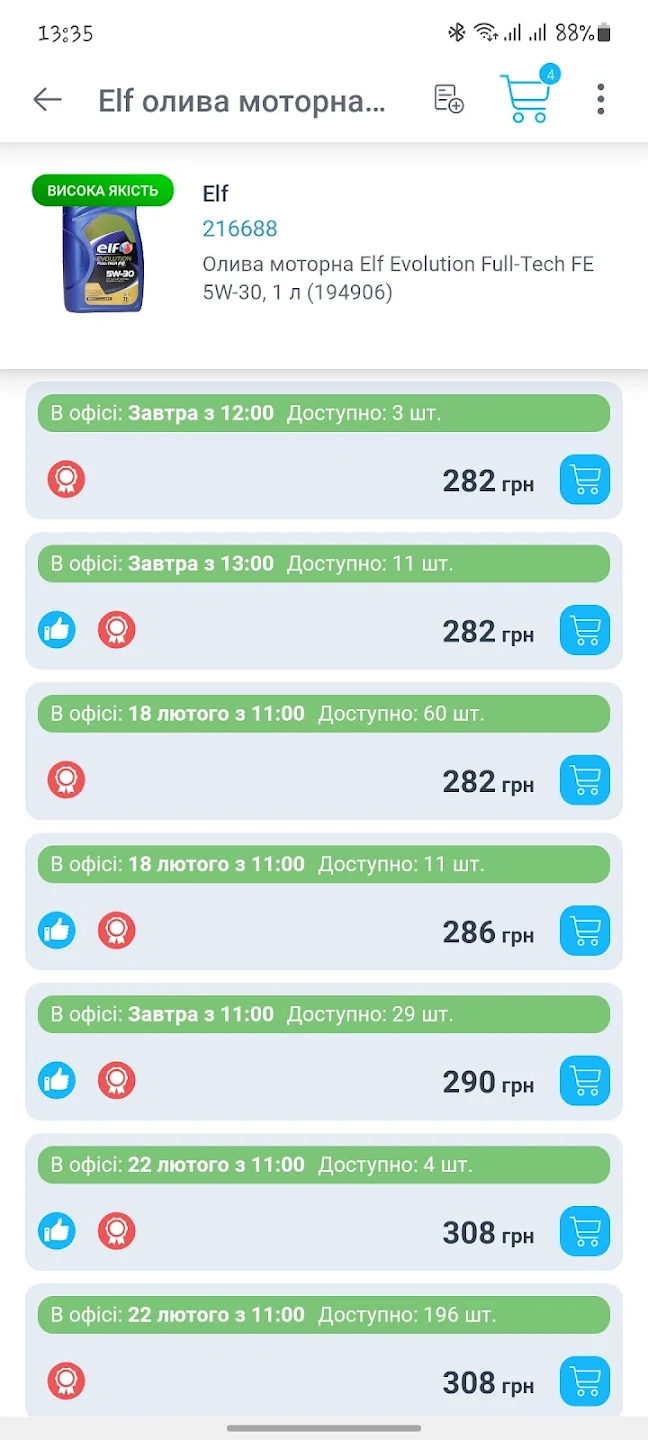View the Elf oil product image
648x1440 pixels.
tap(103, 258)
